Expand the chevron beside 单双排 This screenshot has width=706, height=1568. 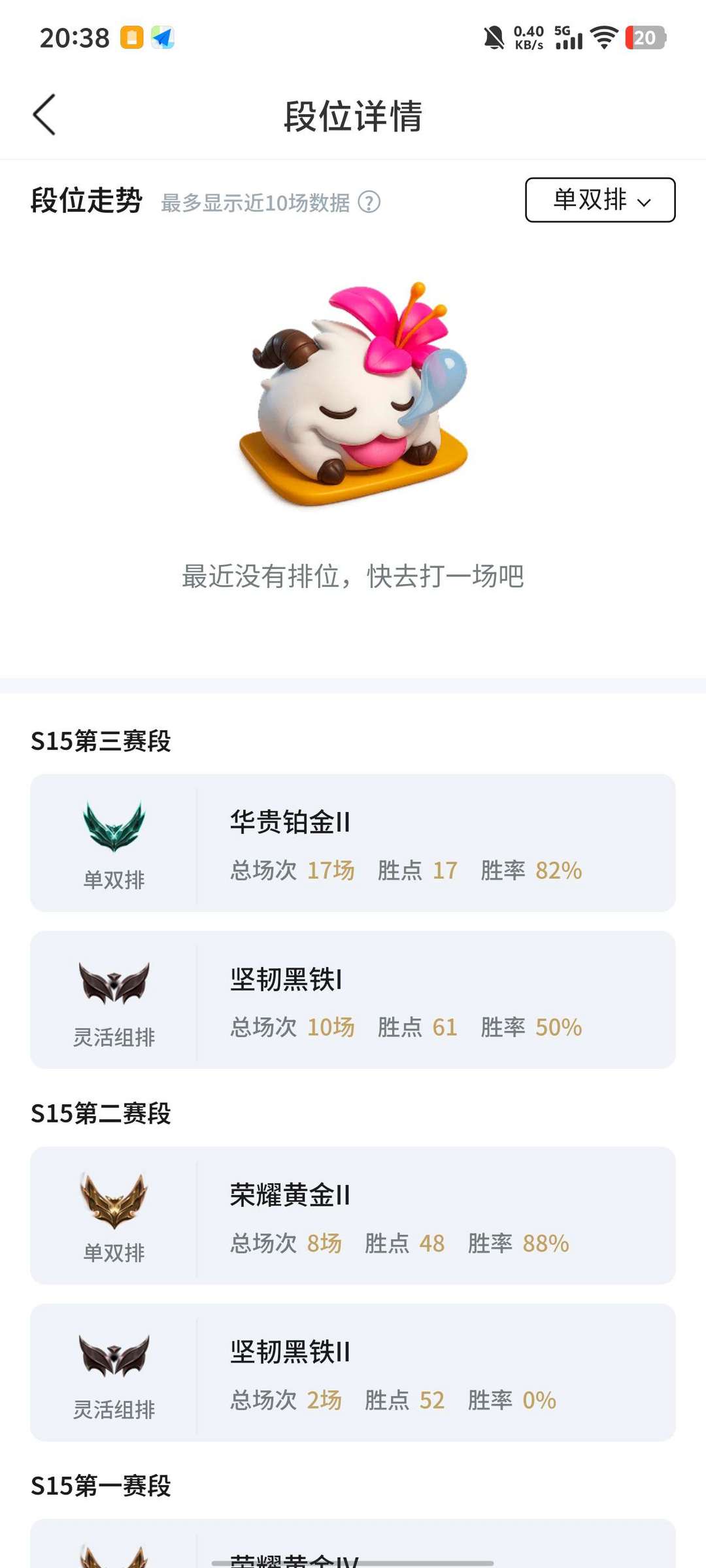tap(645, 203)
